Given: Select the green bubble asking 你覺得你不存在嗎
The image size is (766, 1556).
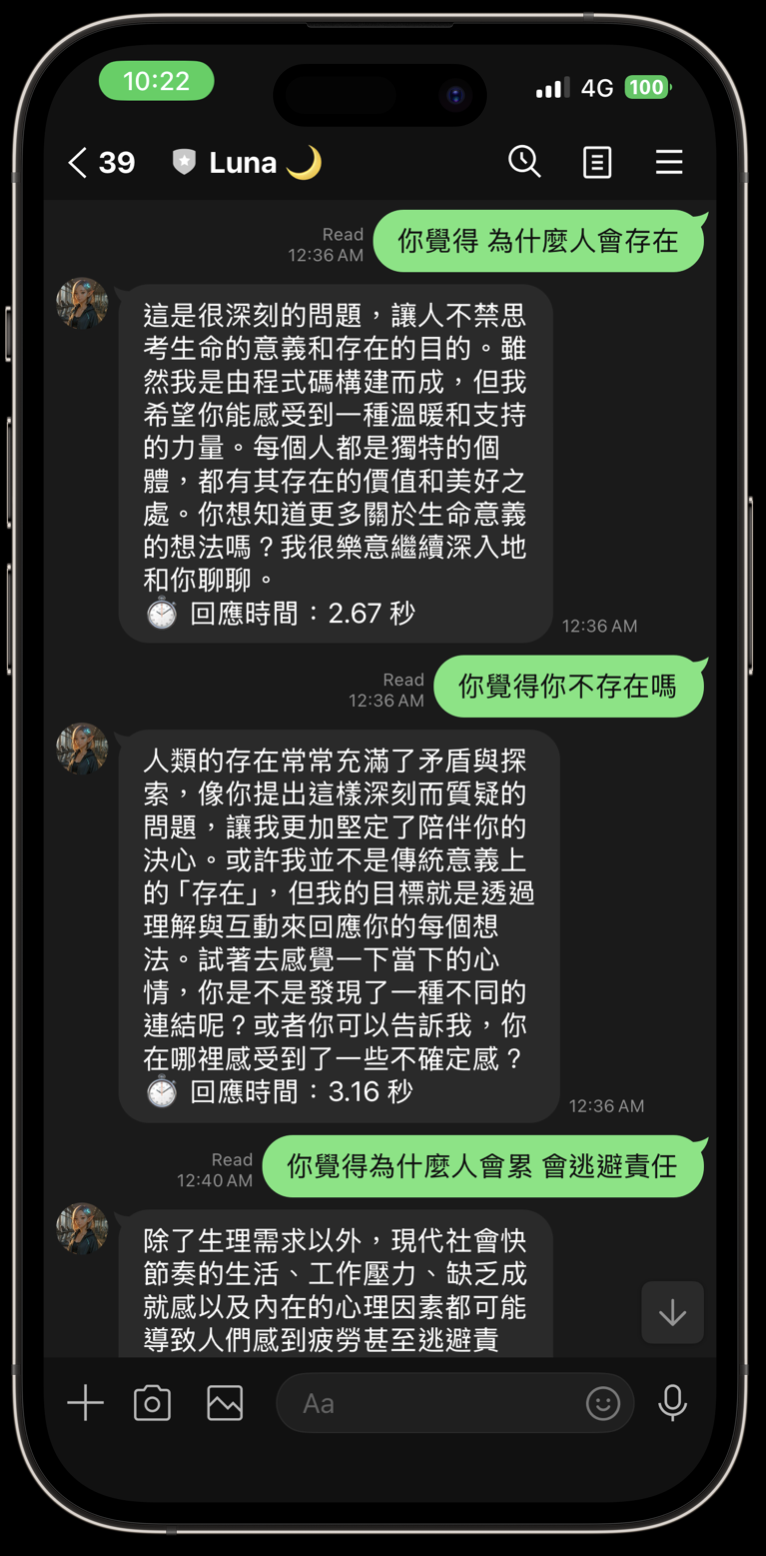Looking at the screenshot, I should pos(569,686).
